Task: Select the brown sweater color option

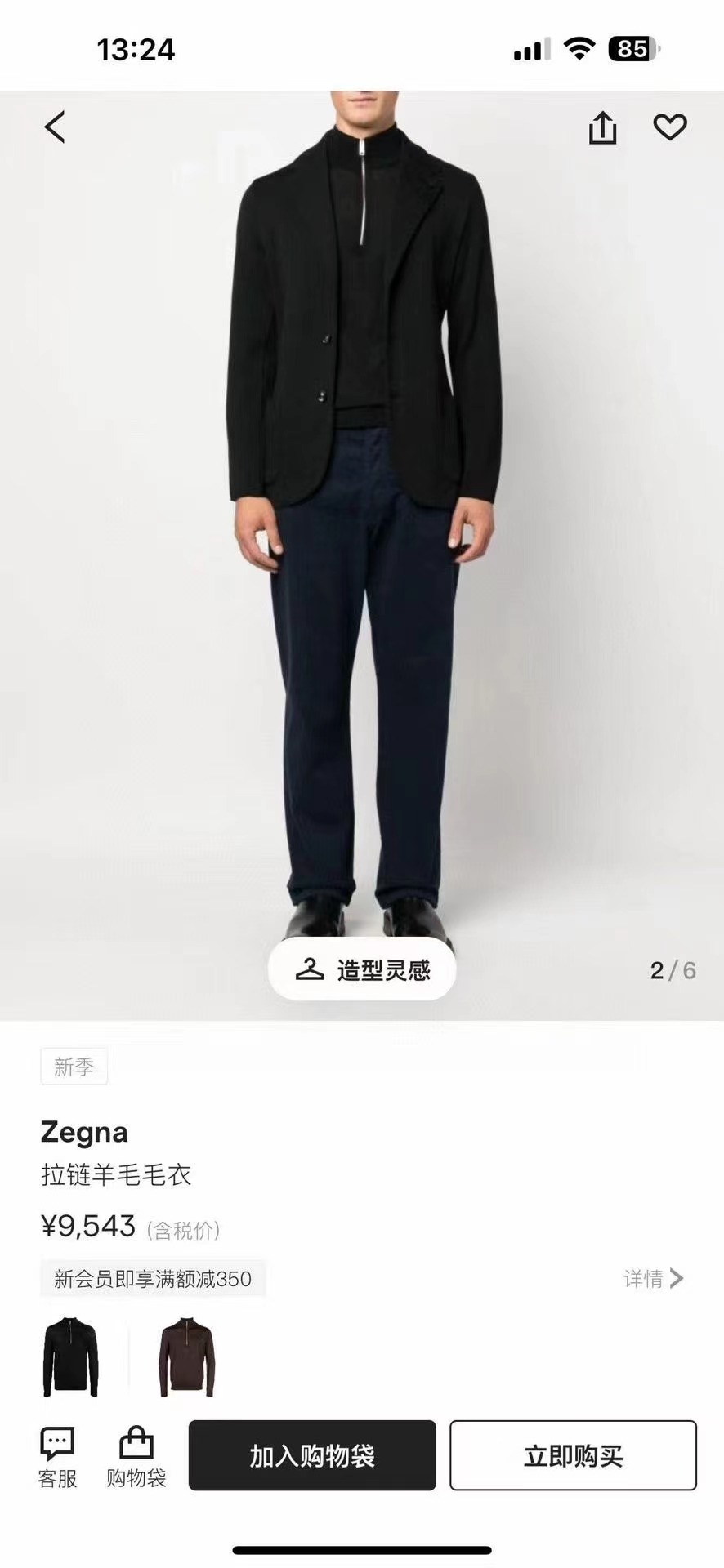Action: [186, 1356]
